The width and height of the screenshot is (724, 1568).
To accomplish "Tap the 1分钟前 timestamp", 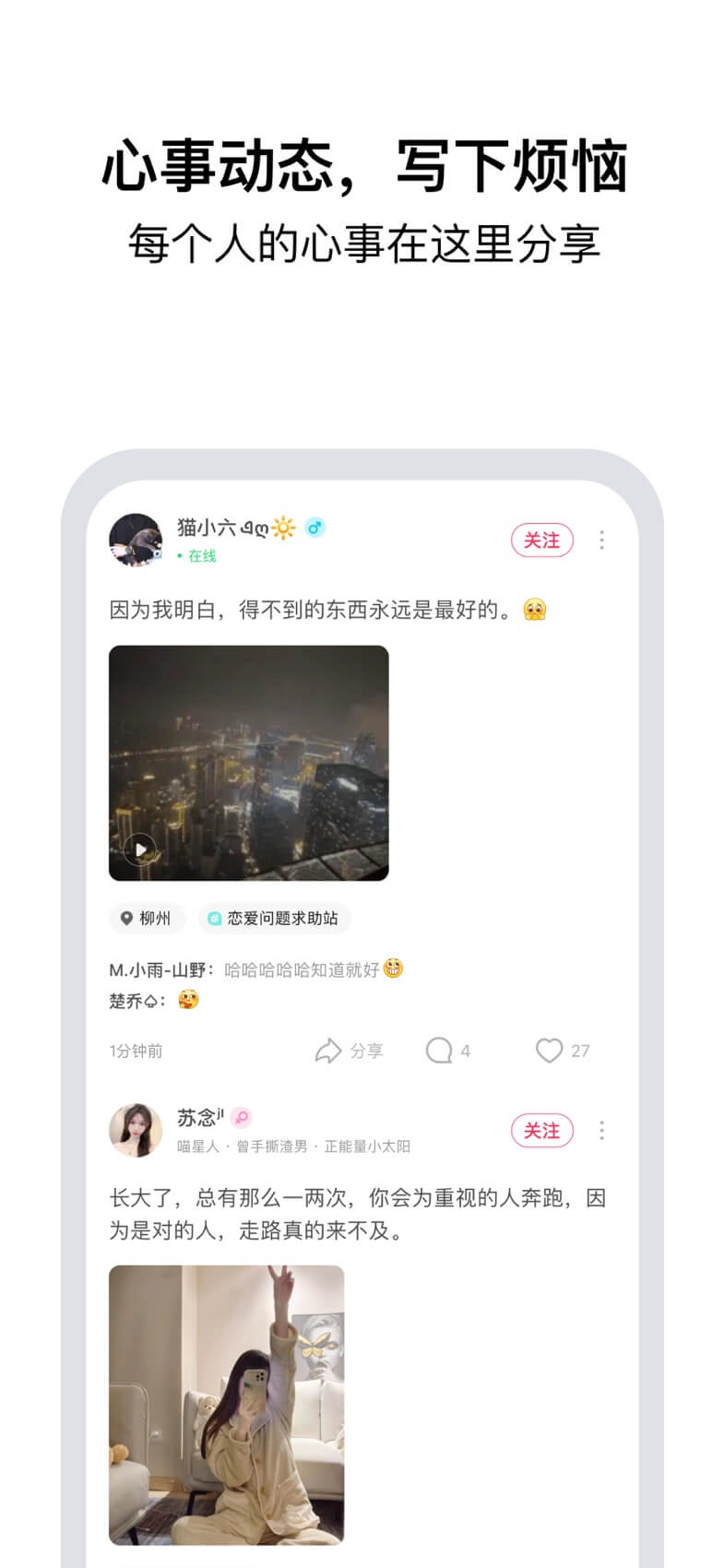I will 135,1050.
